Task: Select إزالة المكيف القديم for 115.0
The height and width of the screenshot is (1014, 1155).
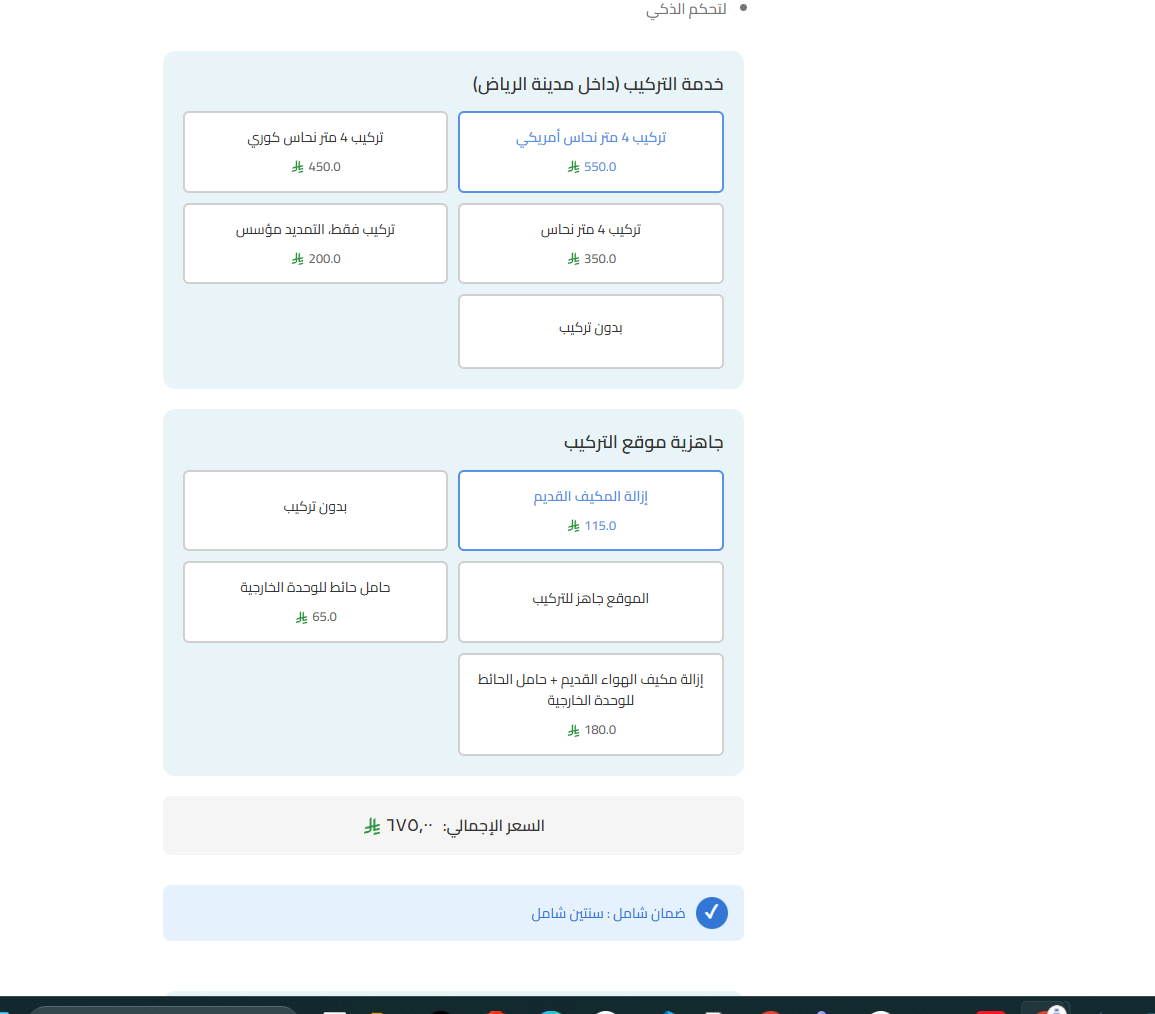Action: point(590,510)
